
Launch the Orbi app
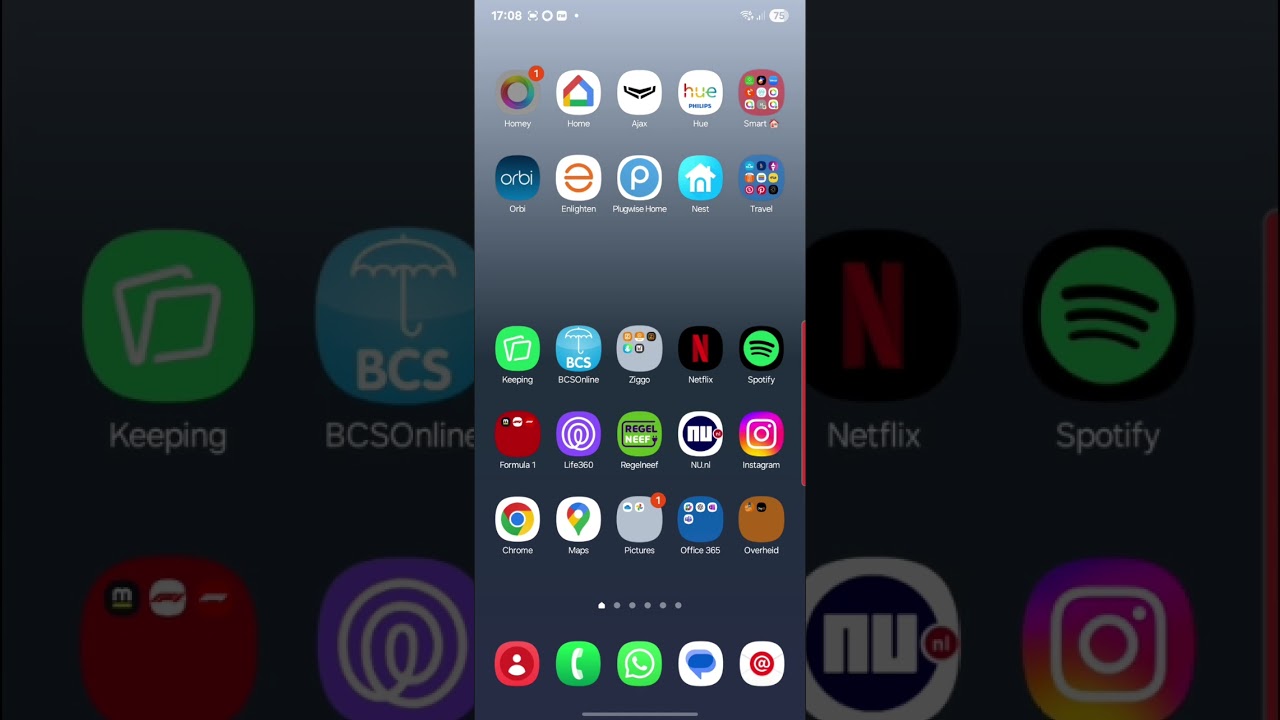point(517,178)
